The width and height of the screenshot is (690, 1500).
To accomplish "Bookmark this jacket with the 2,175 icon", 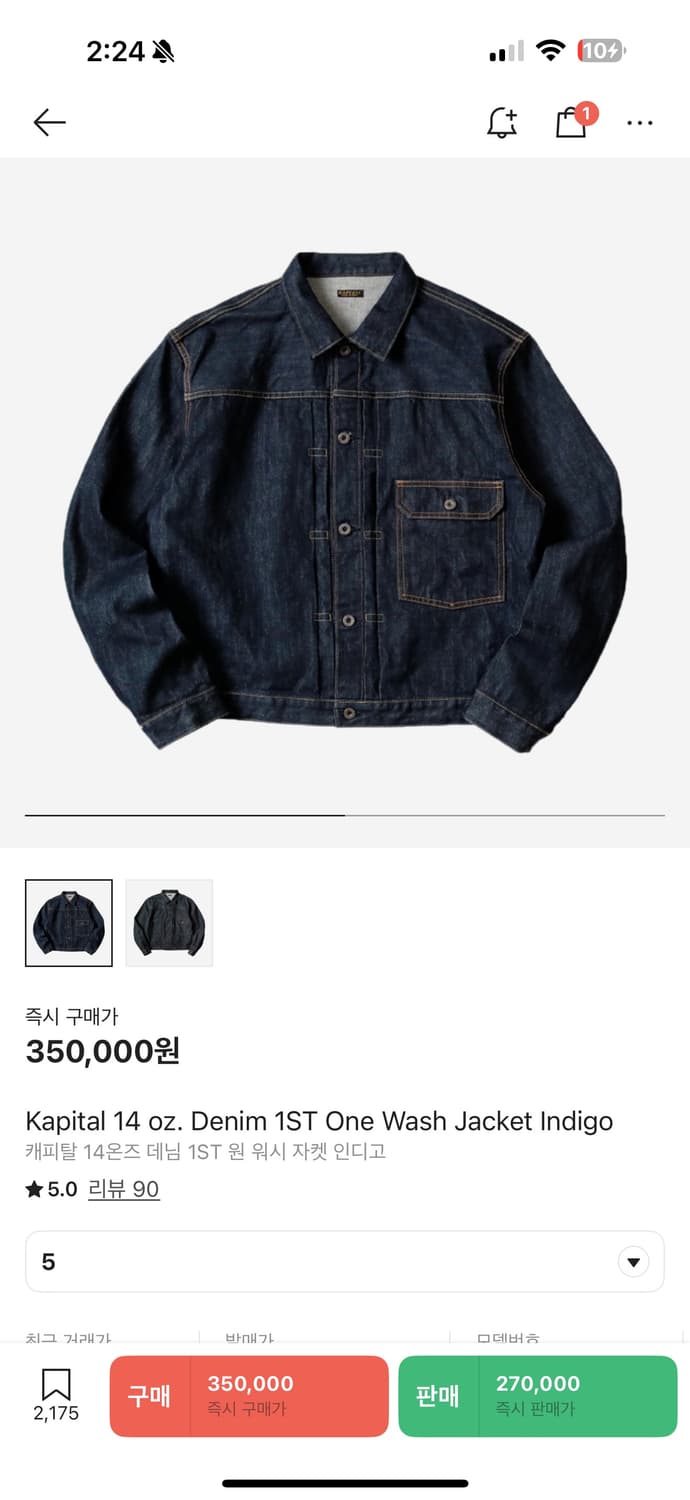I will 56,1393.
